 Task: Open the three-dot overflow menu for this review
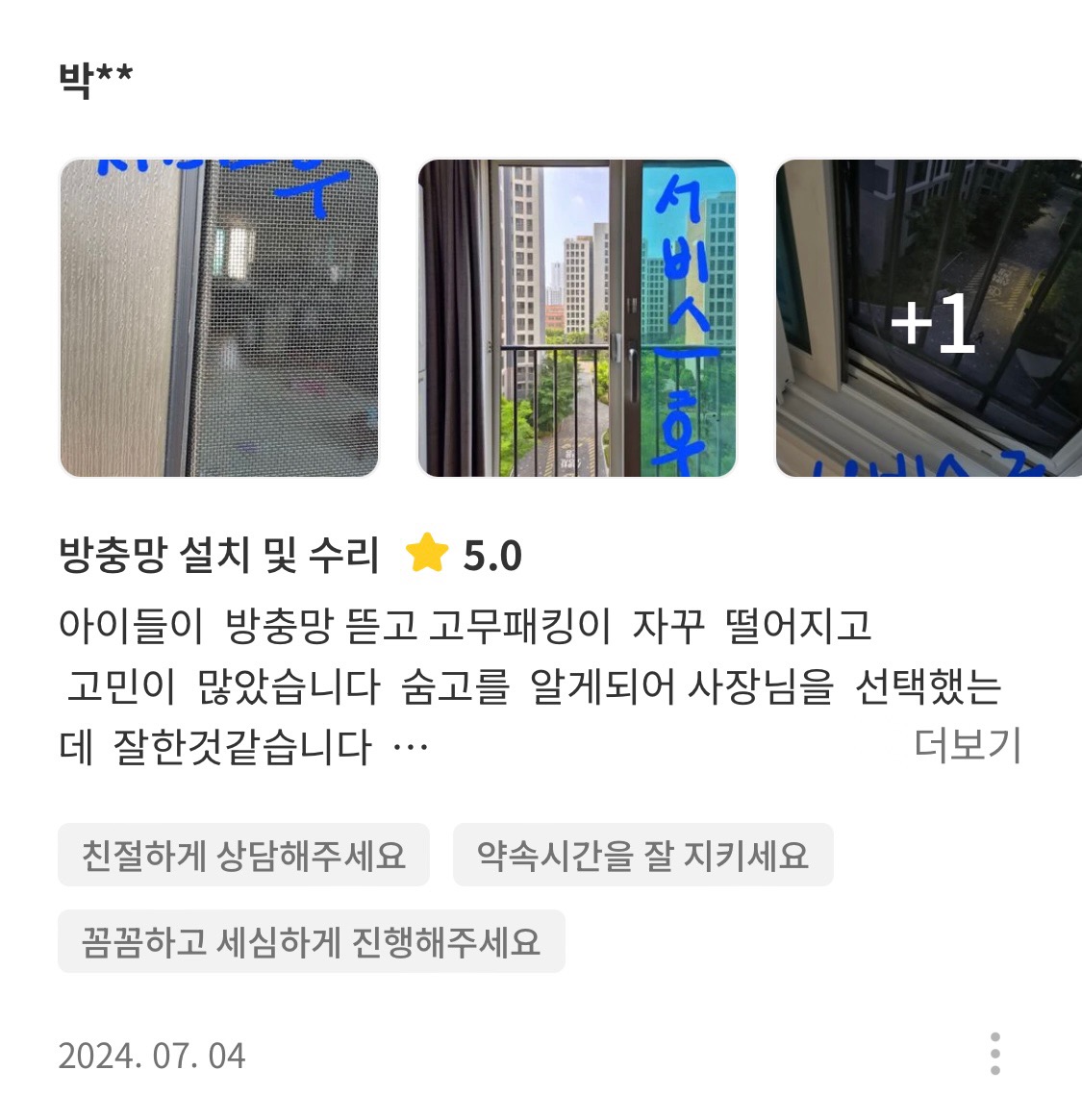[x=994, y=1055]
